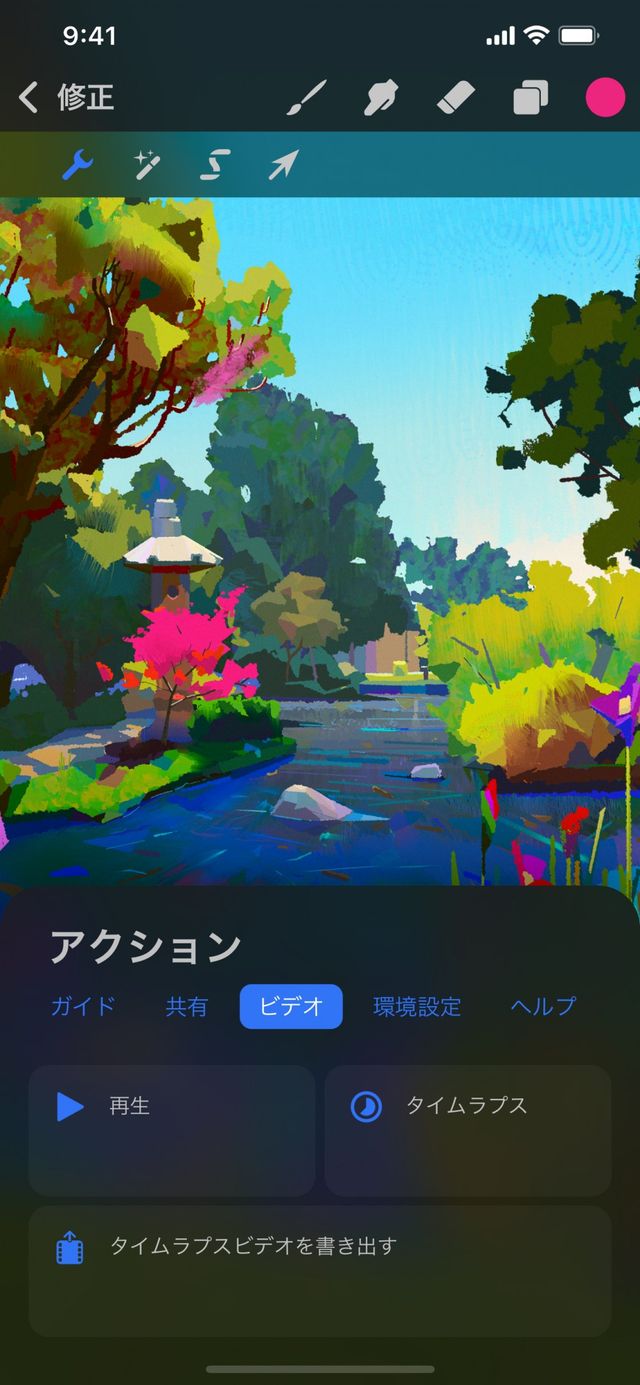Tap the タイムラプス option
Screen dimensions: 640x1385
point(467,1130)
